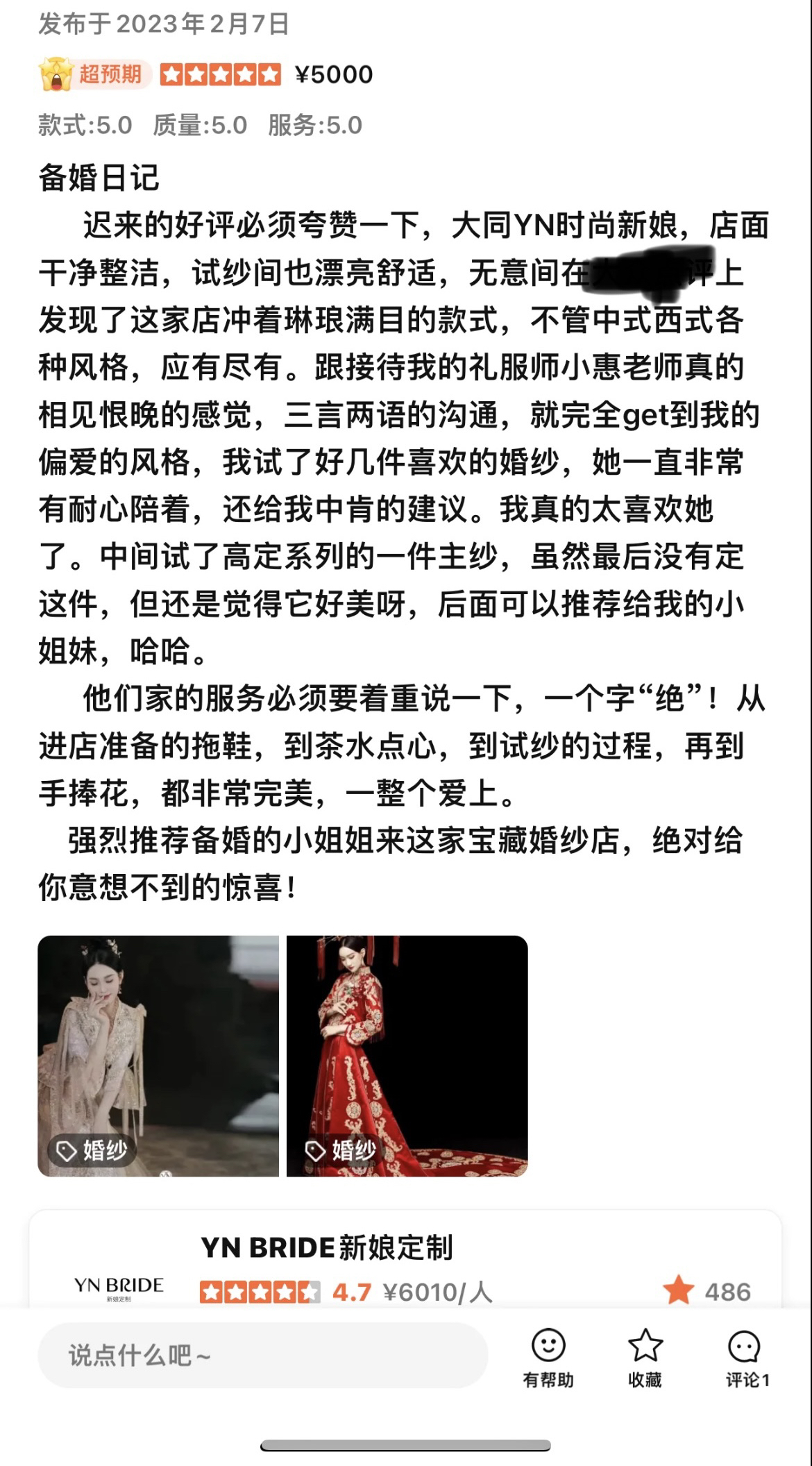812x1466 pixels.
Task: Open the cream gown review photo
Action: 158,1056
